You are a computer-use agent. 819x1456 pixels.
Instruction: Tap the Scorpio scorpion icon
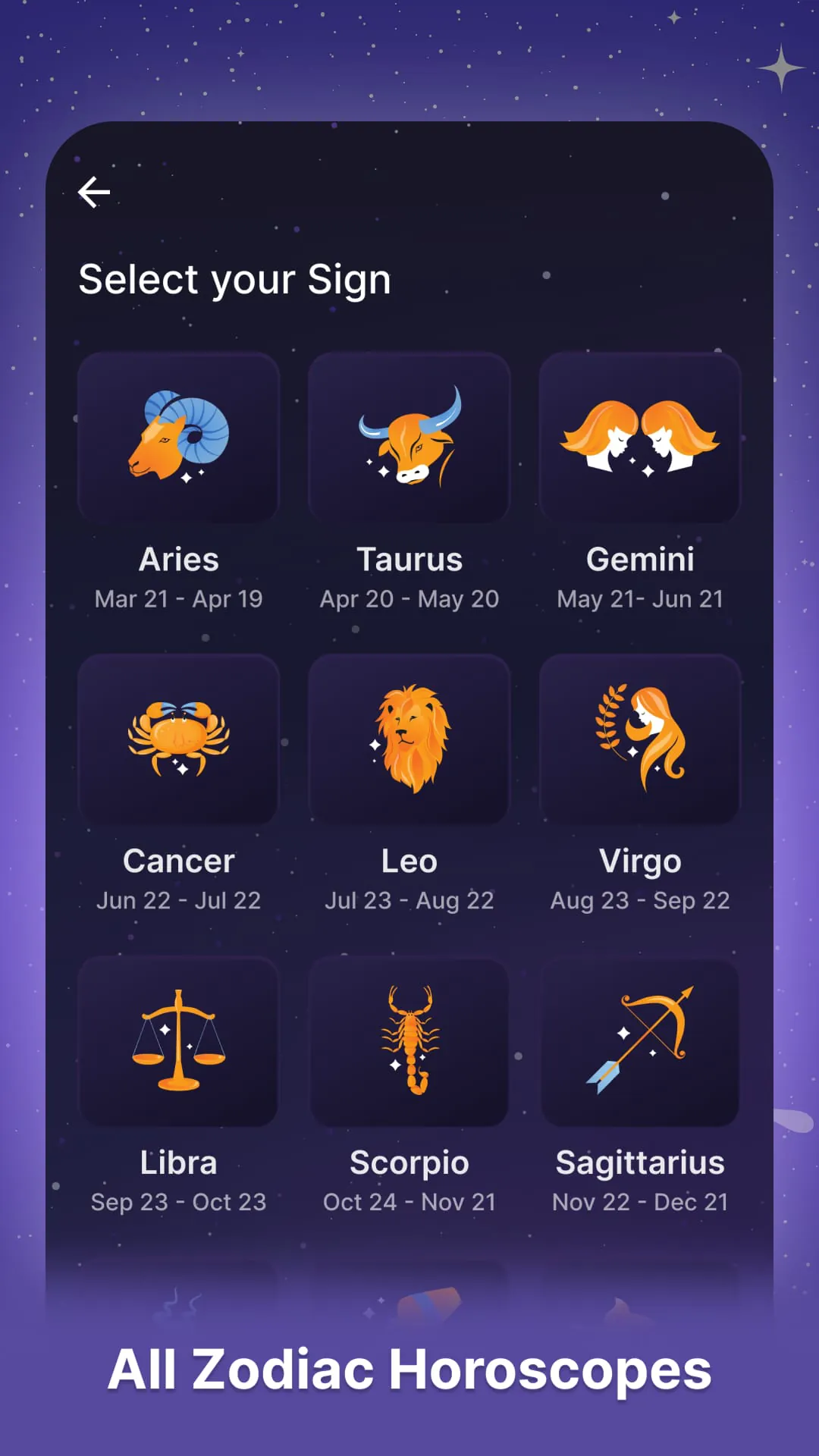coord(409,1039)
